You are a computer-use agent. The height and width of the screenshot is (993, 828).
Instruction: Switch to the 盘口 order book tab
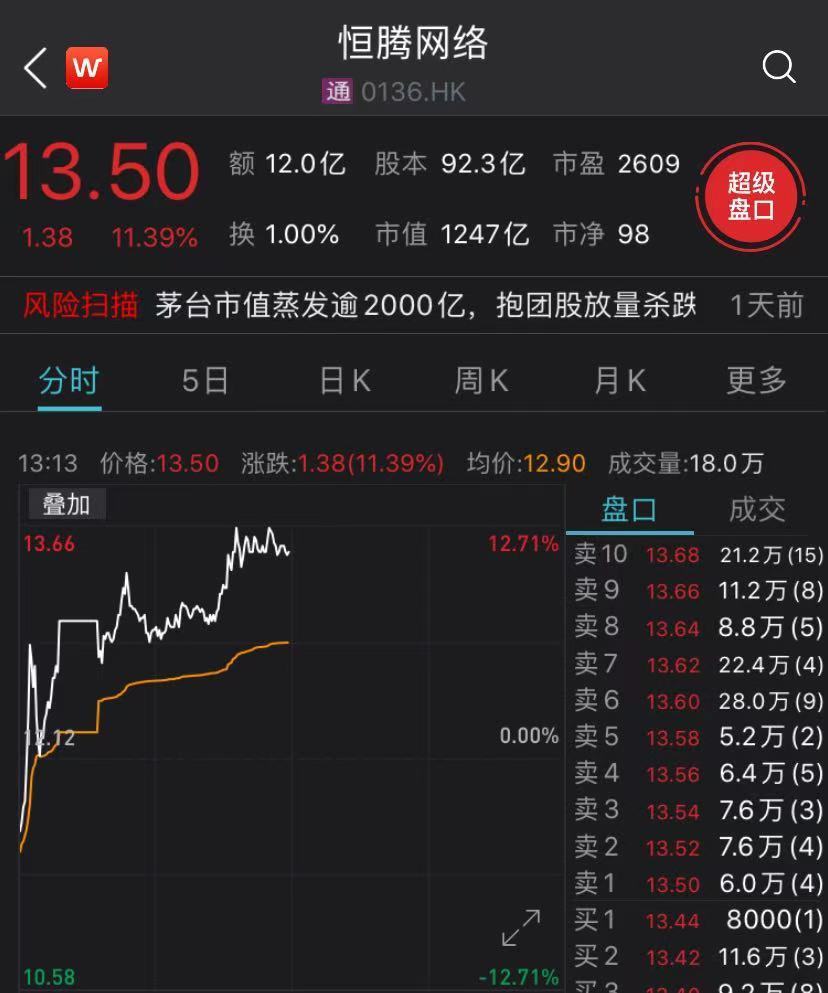pos(631,510)
